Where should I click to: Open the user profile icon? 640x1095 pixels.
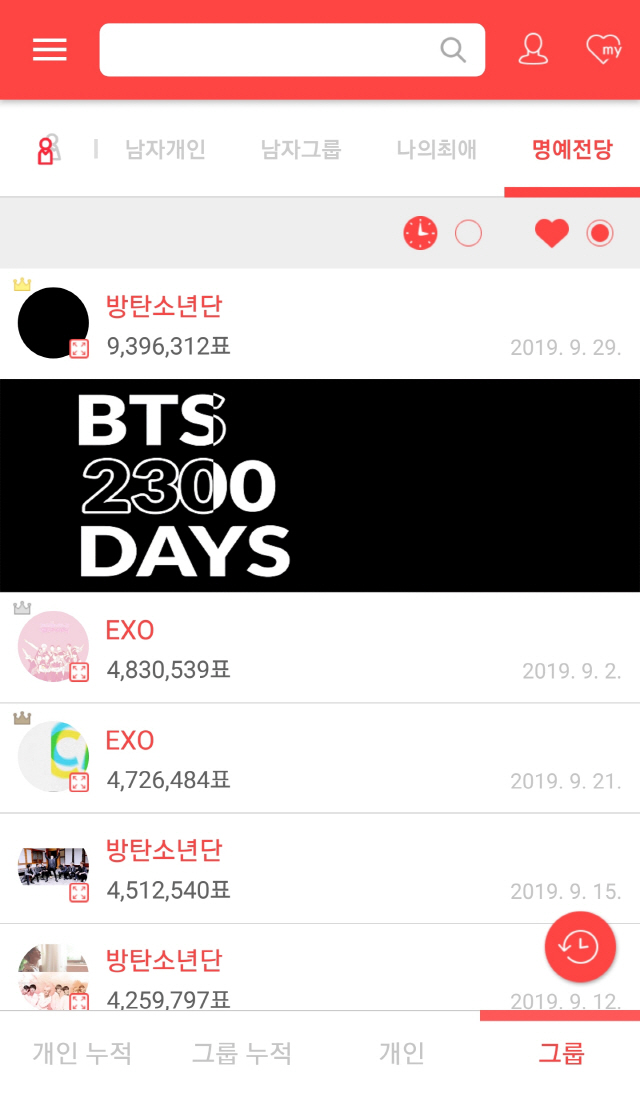533,49
